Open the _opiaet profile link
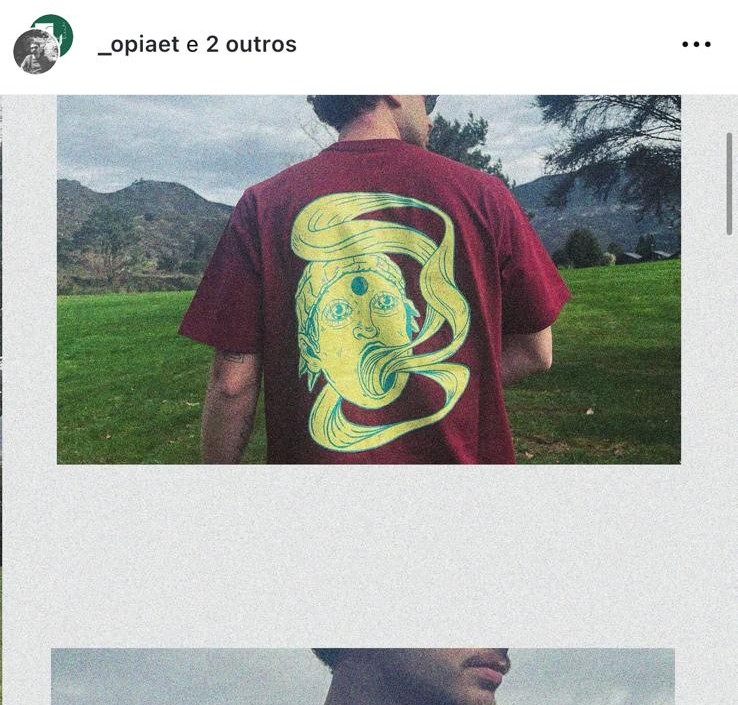 [x=138, y=45]
